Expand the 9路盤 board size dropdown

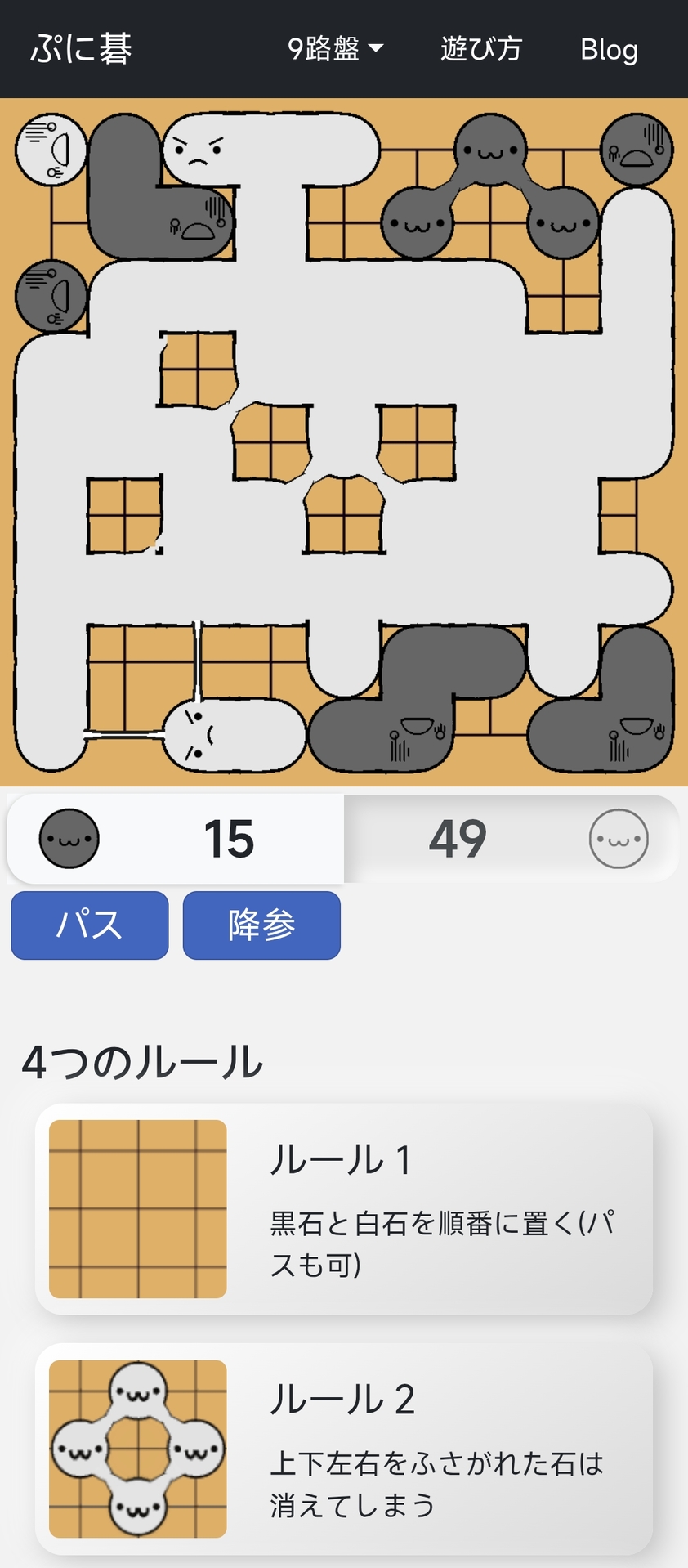coord(335,49)
